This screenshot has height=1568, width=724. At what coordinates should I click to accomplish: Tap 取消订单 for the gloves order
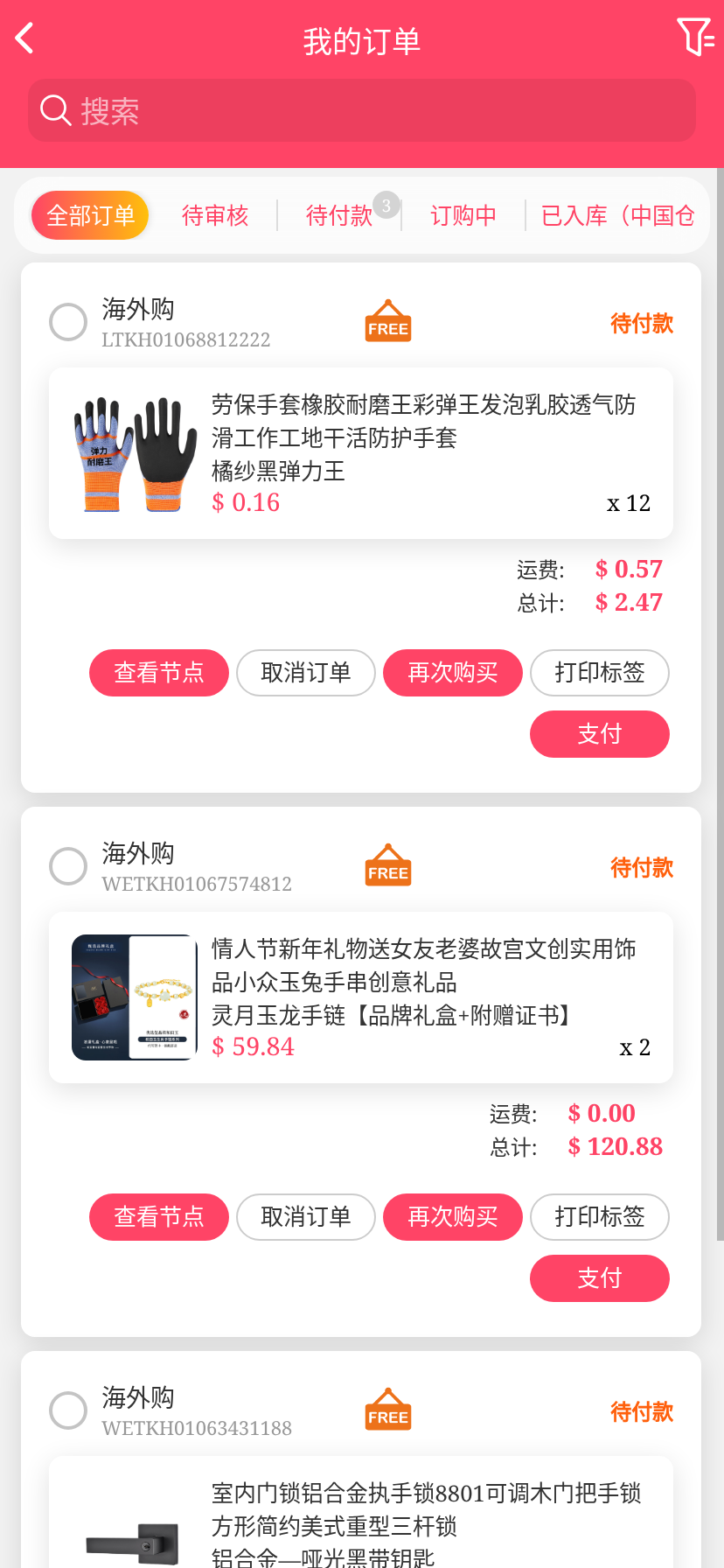click(x=306, y=673)
